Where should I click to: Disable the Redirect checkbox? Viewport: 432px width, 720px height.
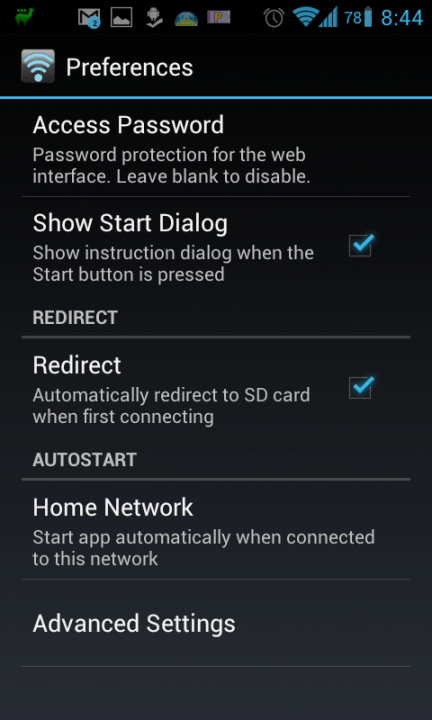360,388
